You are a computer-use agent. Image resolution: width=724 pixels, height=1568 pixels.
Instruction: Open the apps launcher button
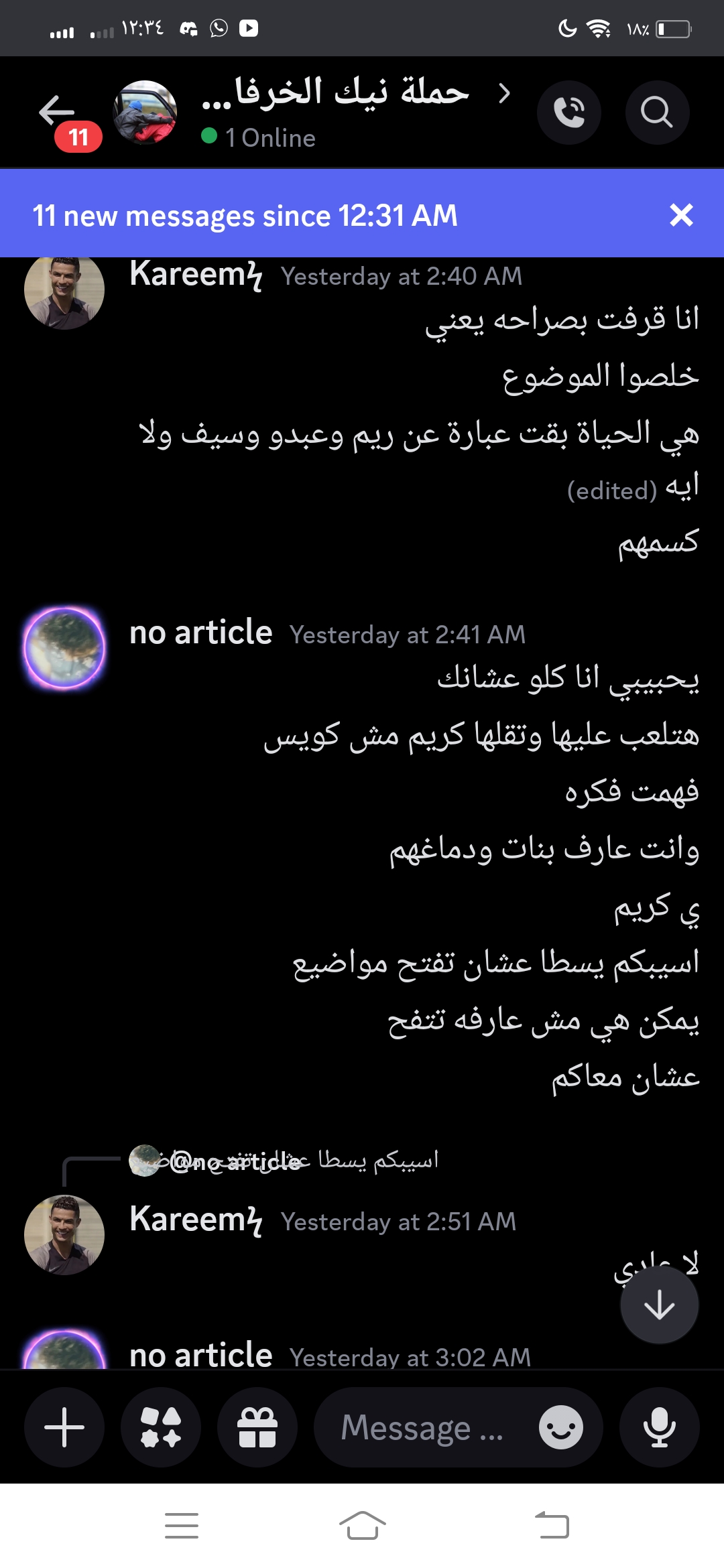click(161, 1427)
